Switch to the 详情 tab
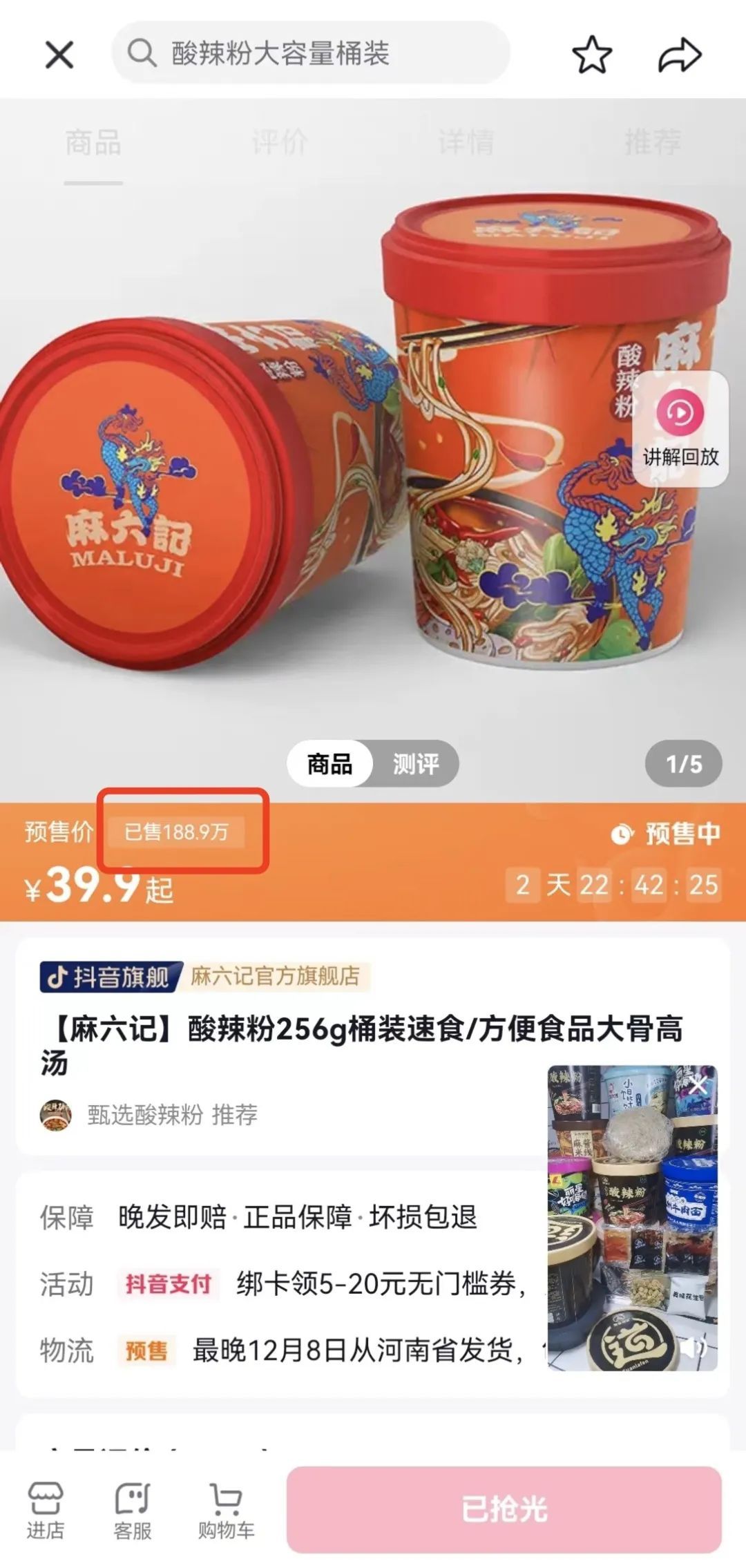The height and width of the screenshot is (1568, 746). point(466,143)
